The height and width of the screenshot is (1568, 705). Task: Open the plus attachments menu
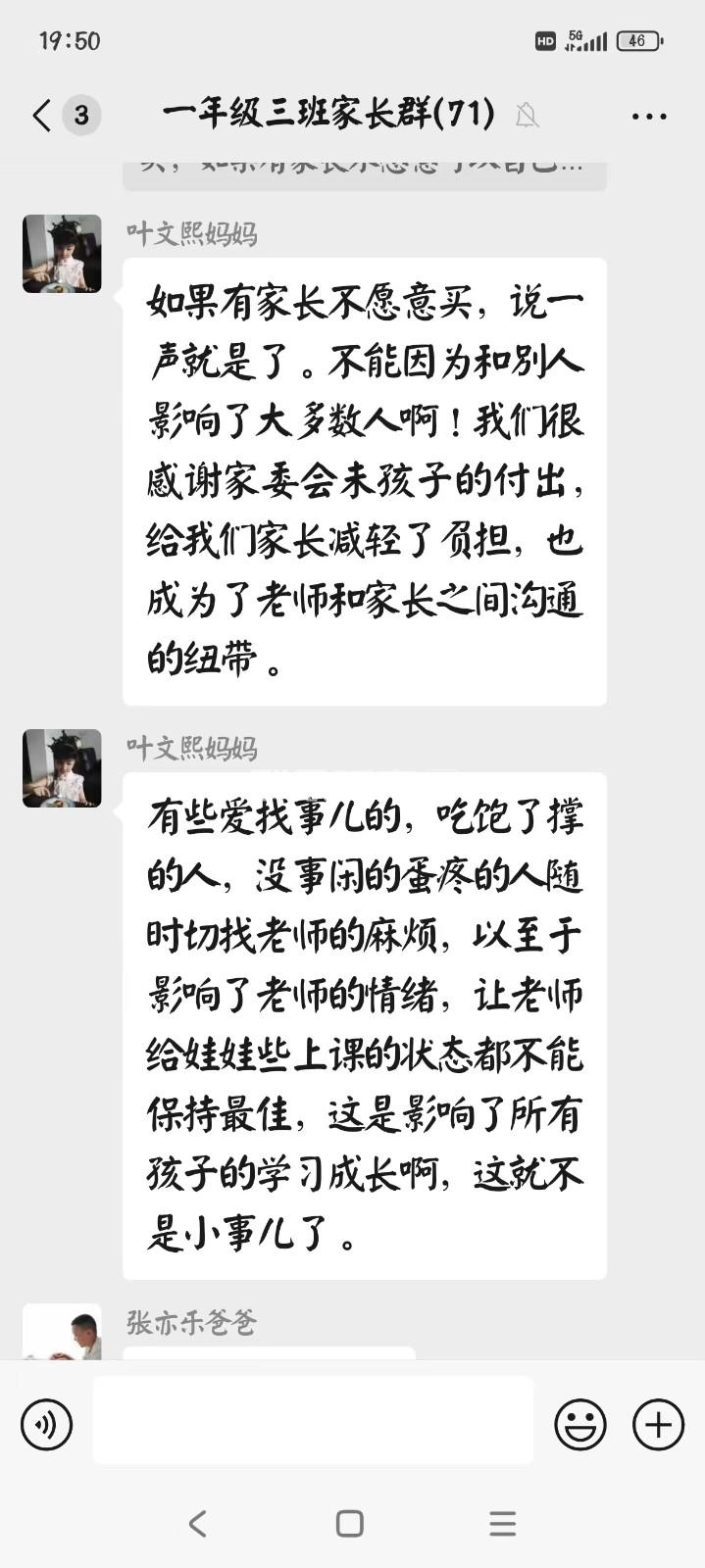tap(658, 1424)
